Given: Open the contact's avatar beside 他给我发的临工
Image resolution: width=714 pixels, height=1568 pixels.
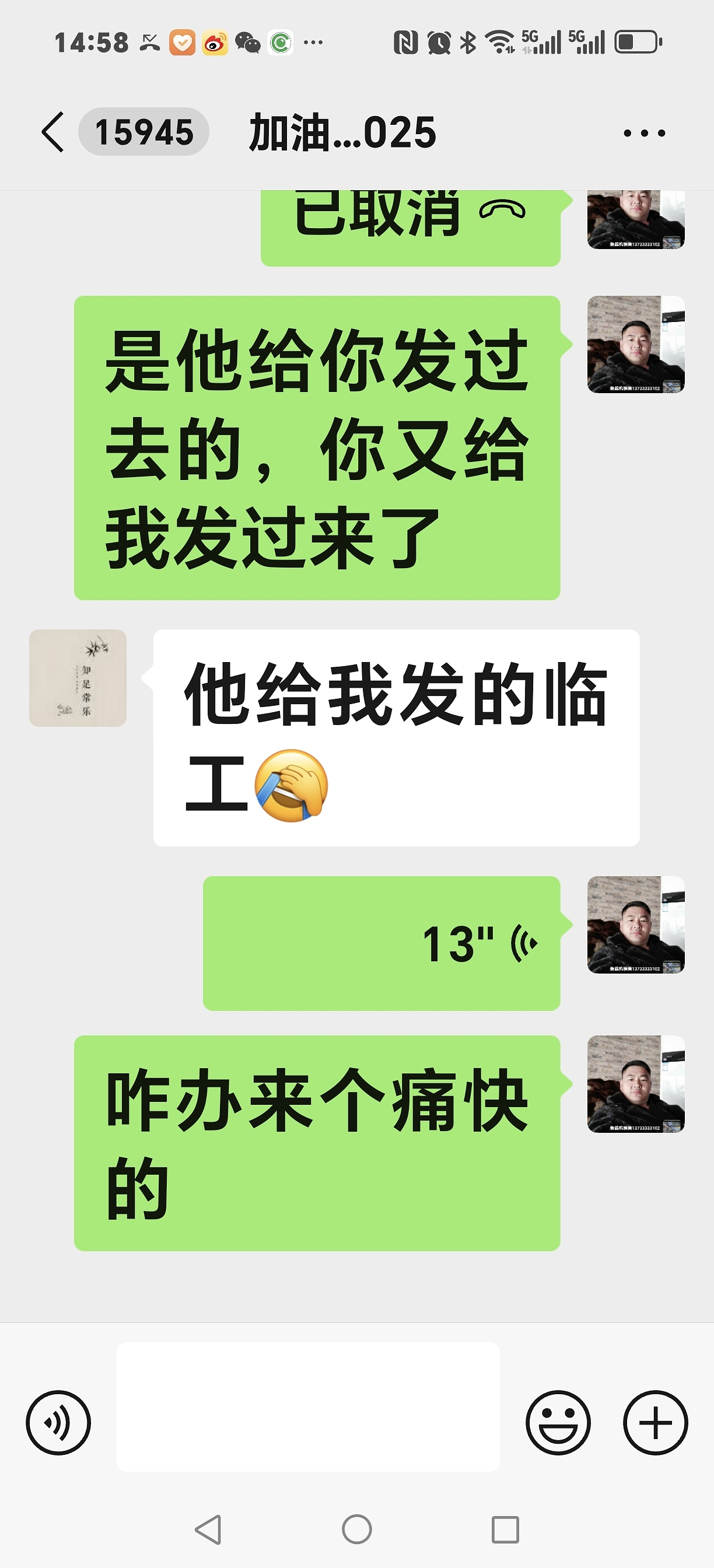Looking at the screenshot, I should [78, 678].
